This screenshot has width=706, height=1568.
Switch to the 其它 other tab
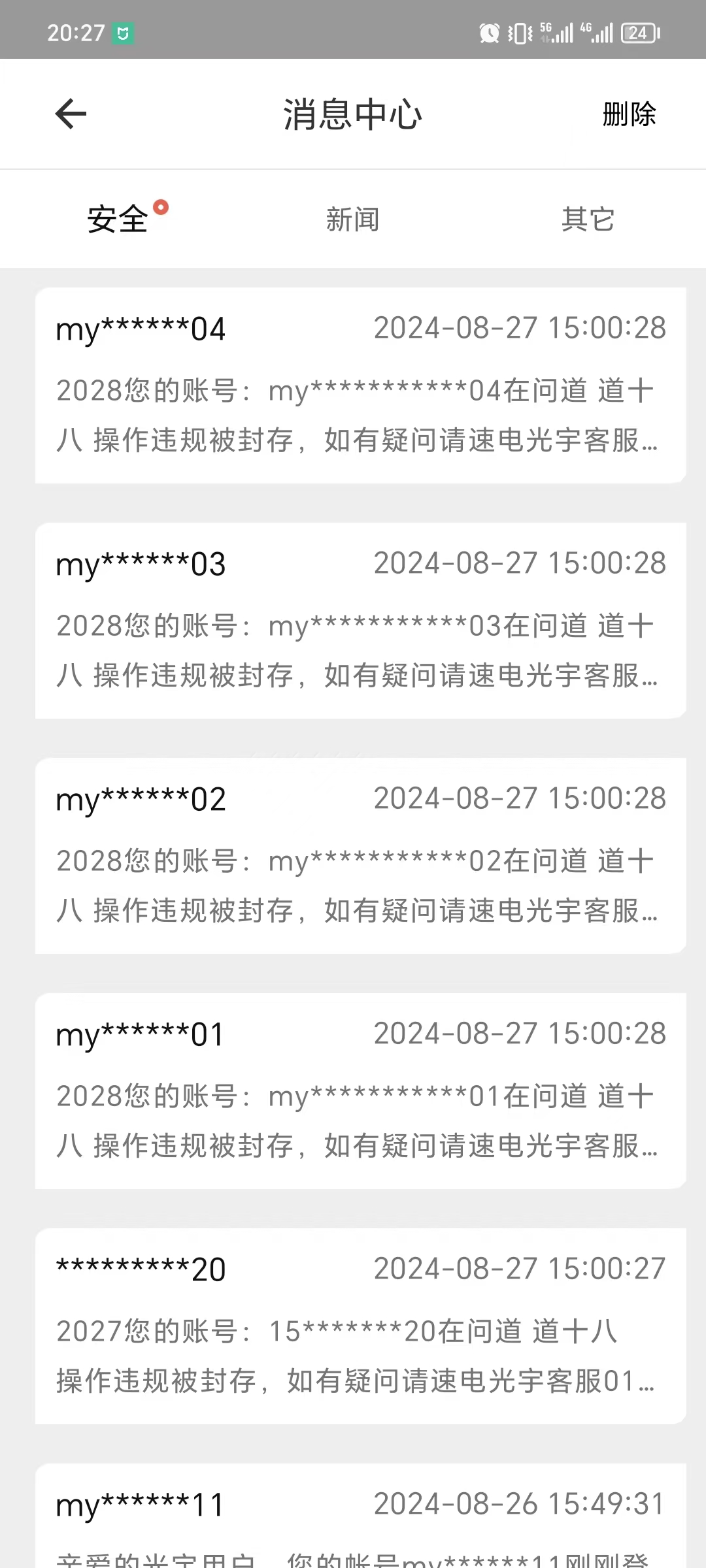[x=588, y=219]
